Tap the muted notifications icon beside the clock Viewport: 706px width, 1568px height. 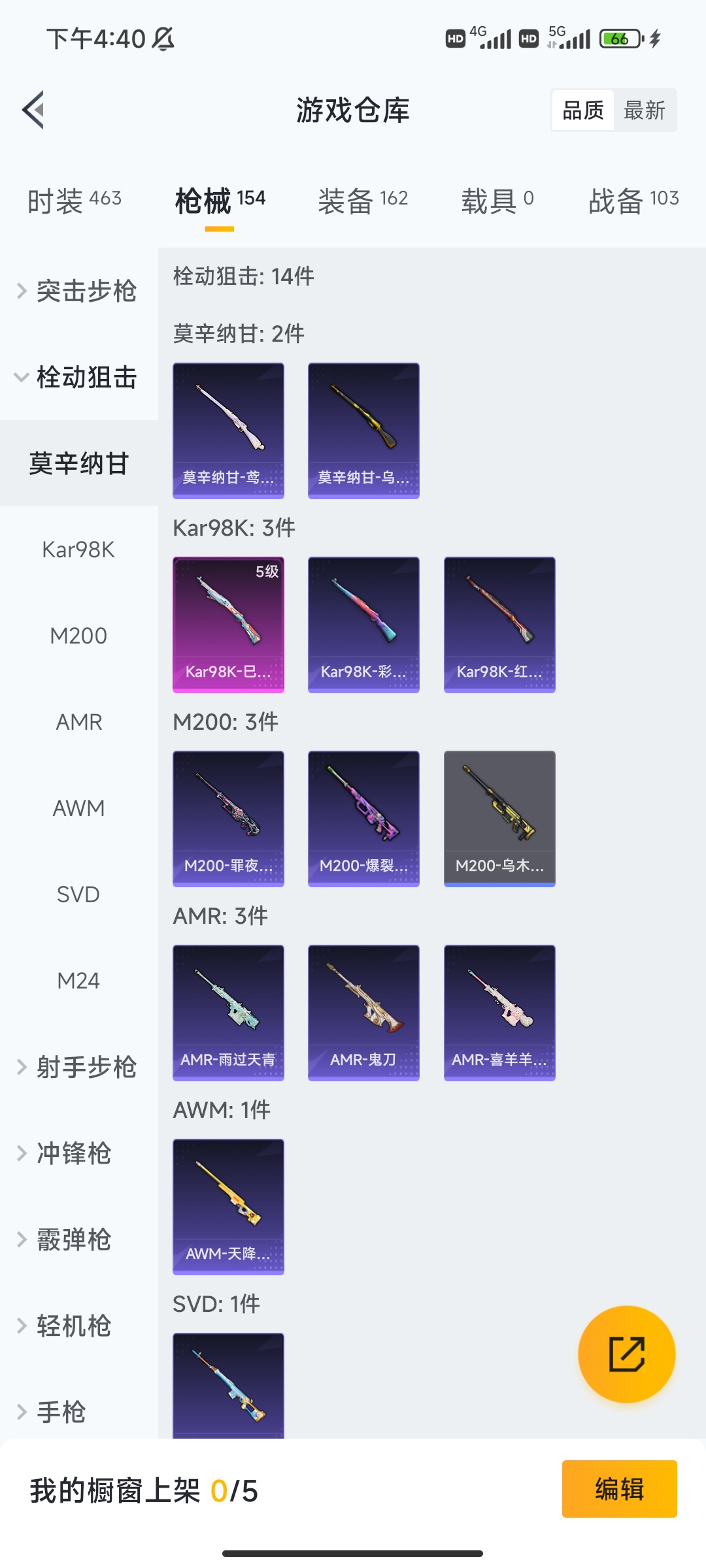(x=162, y=39)
